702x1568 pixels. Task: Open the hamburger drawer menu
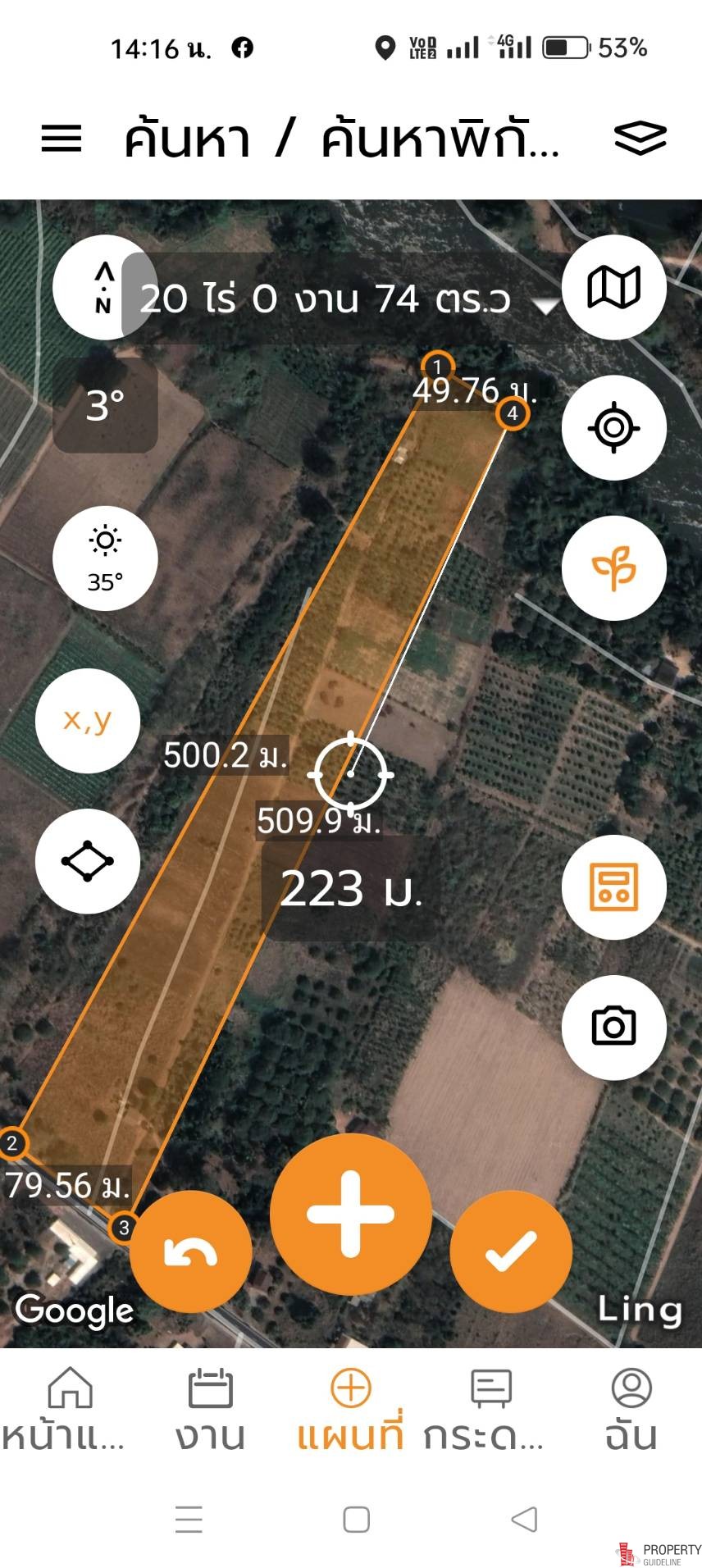tap(62, 139)
